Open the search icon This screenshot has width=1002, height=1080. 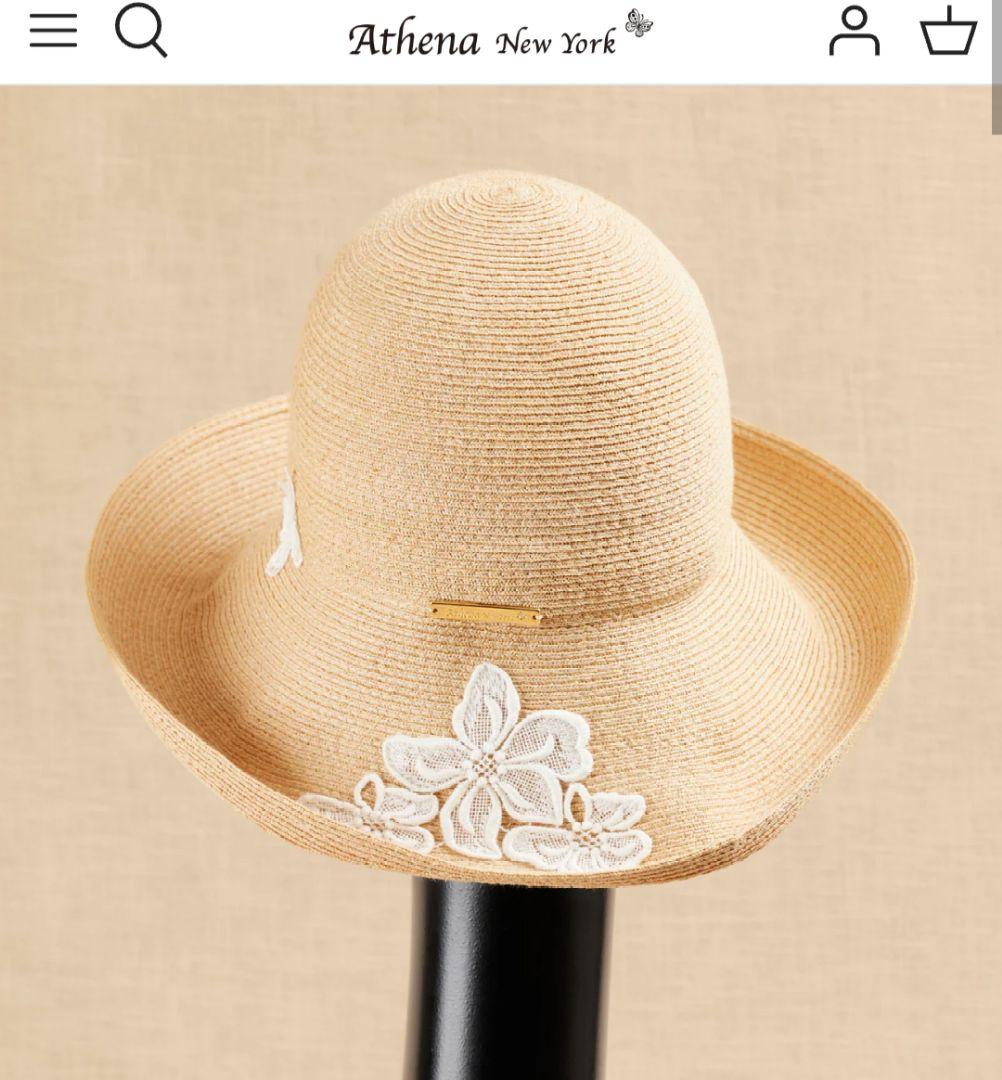pyautogui.click(x=140, y=31)
